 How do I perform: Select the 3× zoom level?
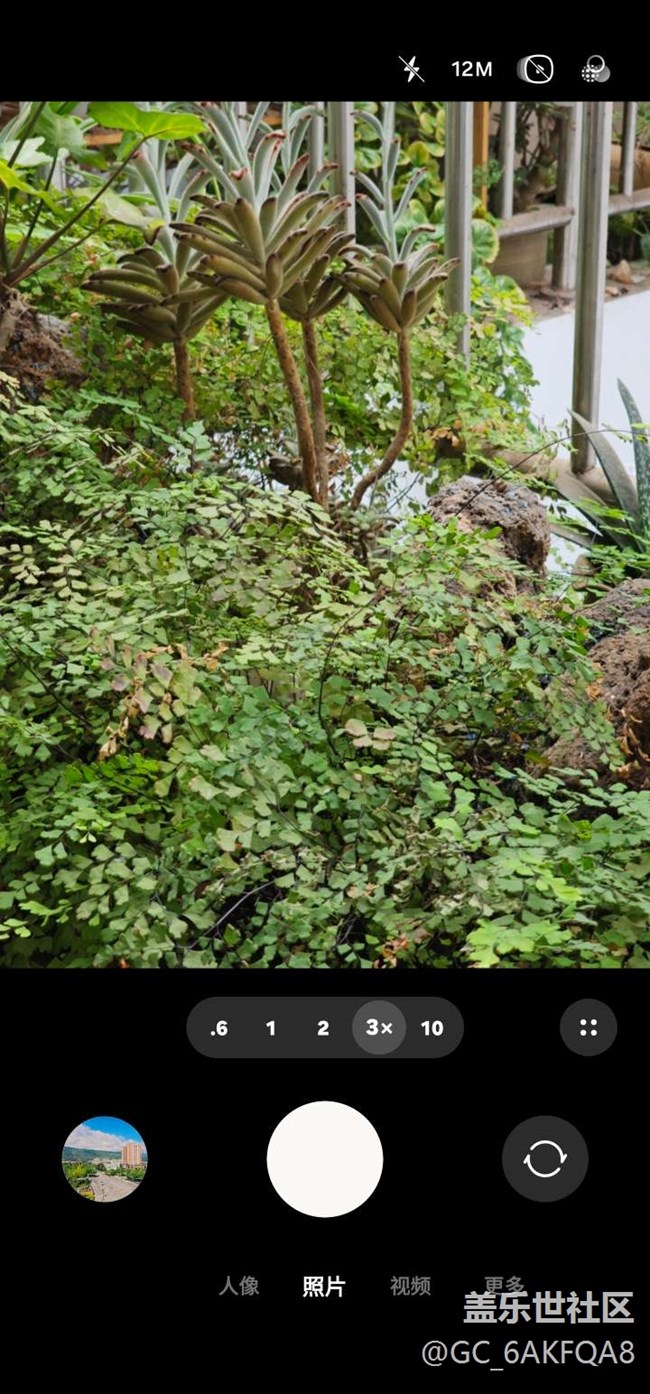pos(379,1028)
